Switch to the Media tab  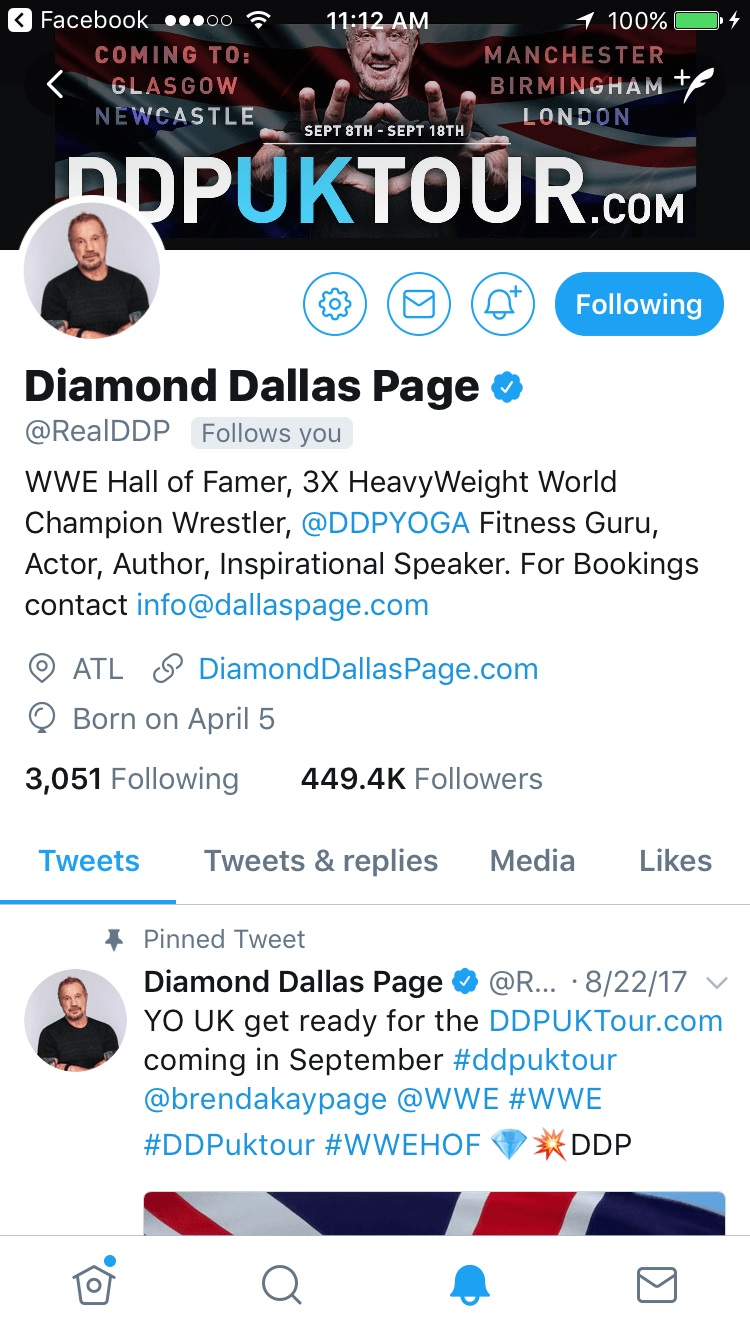pyautogui.click(x=532, y=861)
